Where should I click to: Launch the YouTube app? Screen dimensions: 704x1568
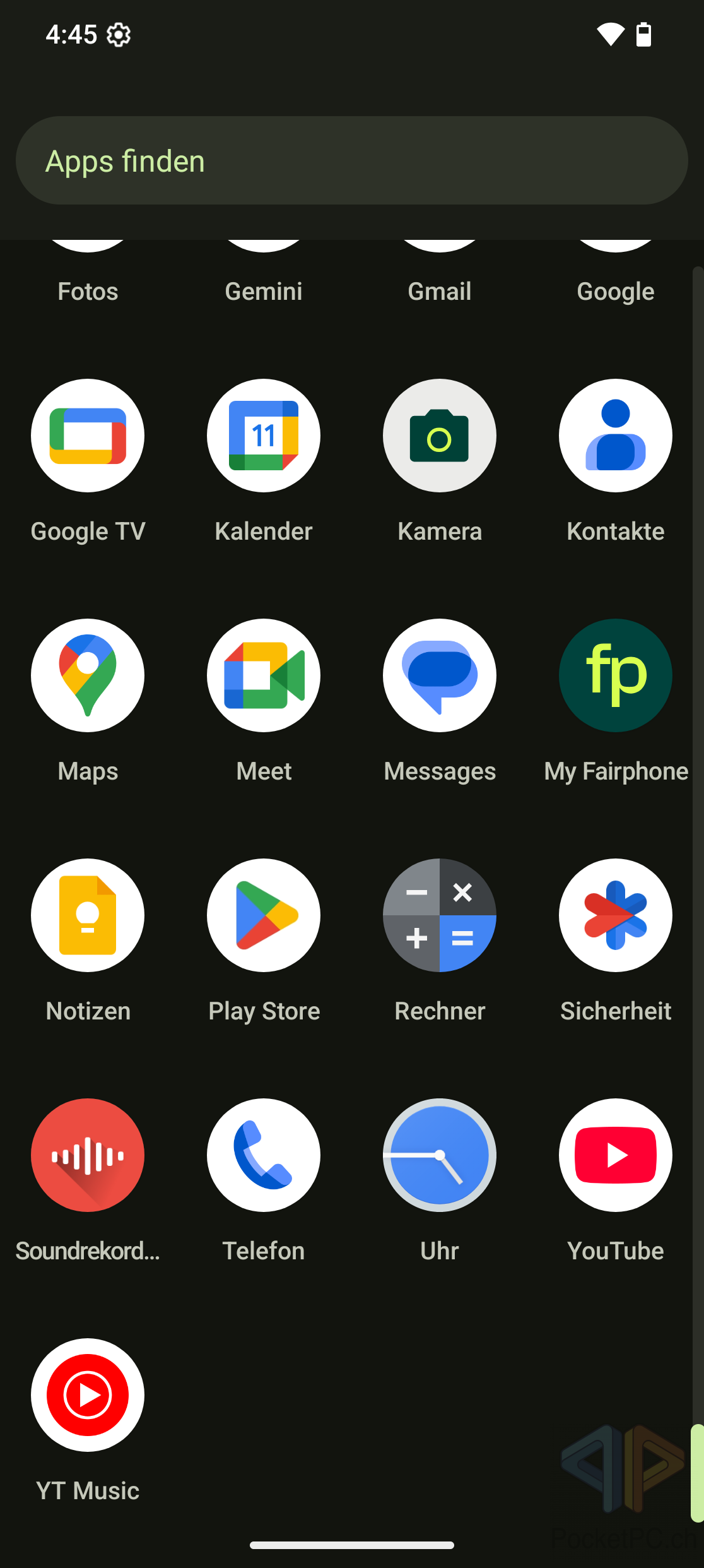[616, 1155]
